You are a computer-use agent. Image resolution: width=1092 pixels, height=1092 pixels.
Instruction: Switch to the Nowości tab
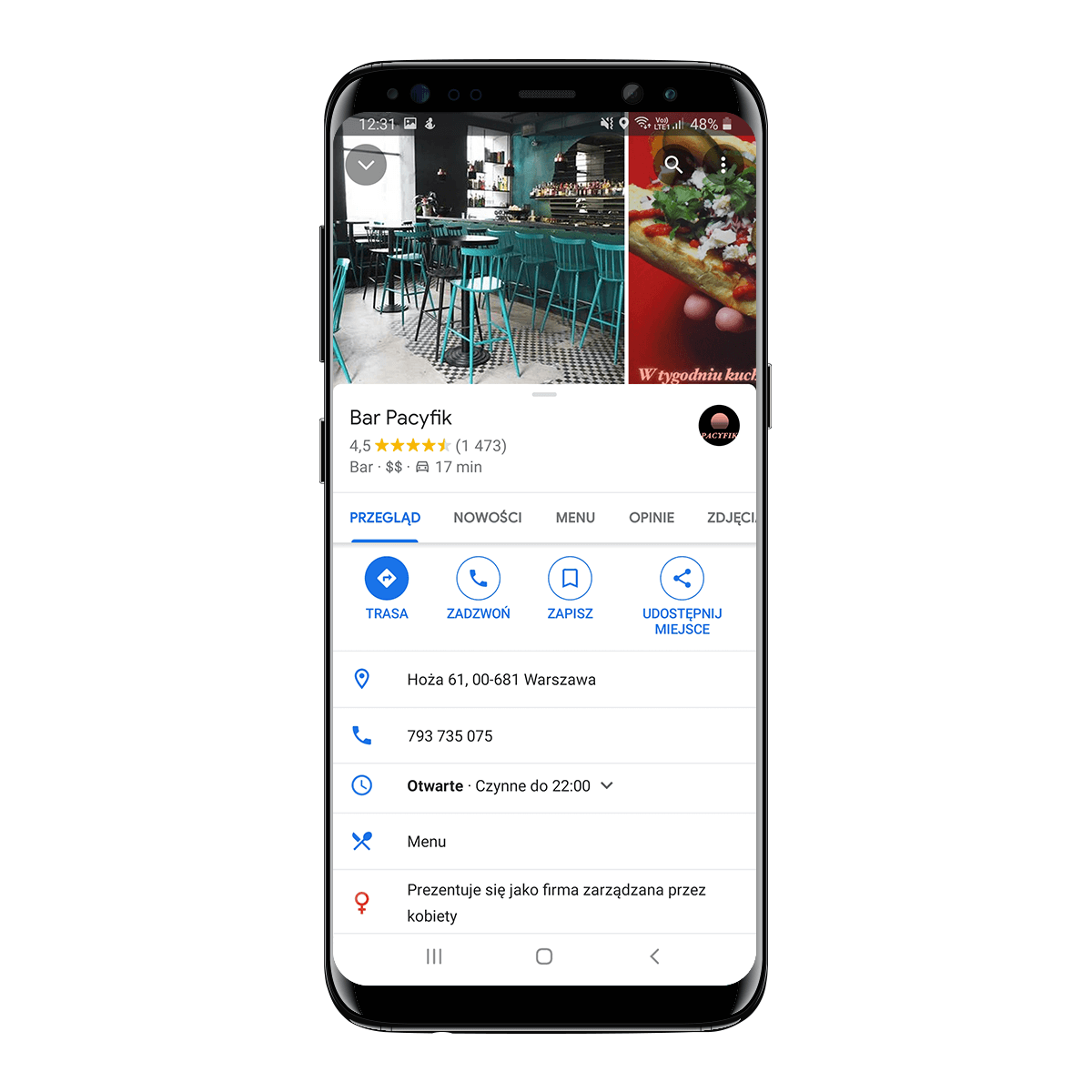coord(488,518)
